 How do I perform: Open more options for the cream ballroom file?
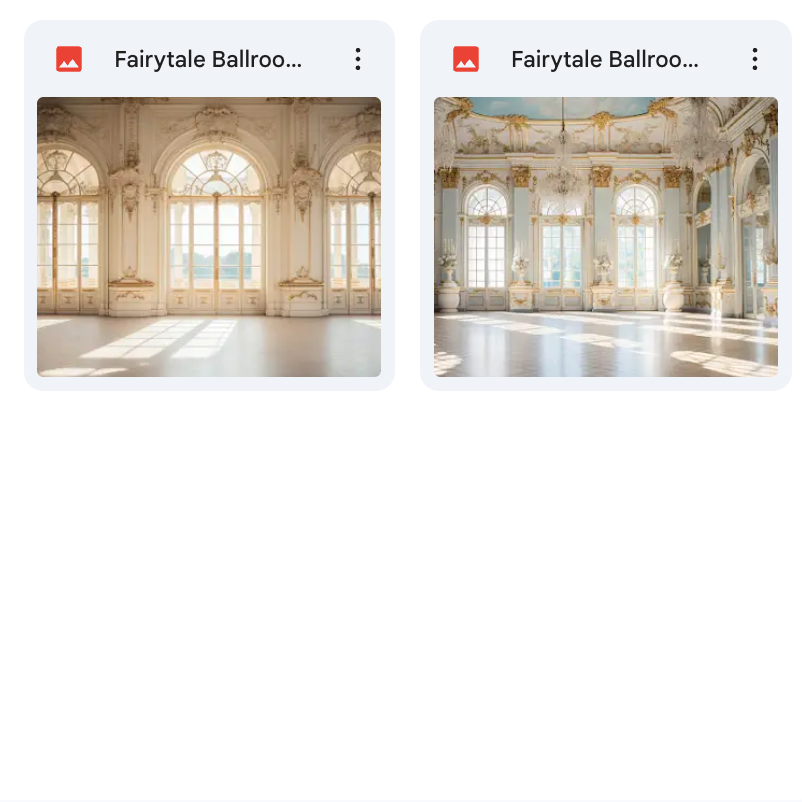coord(358,60)
